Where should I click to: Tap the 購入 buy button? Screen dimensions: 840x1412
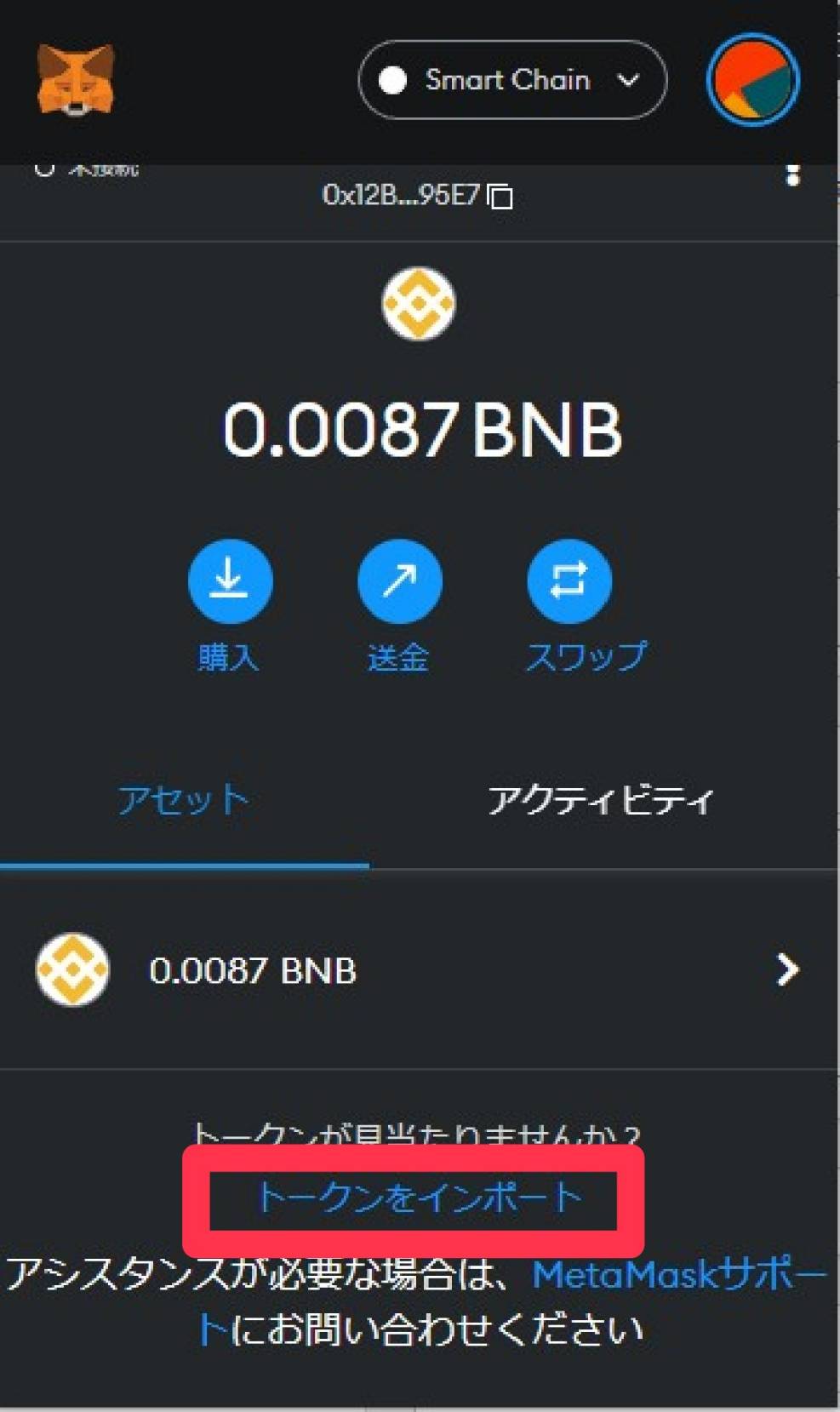(230, 580)
